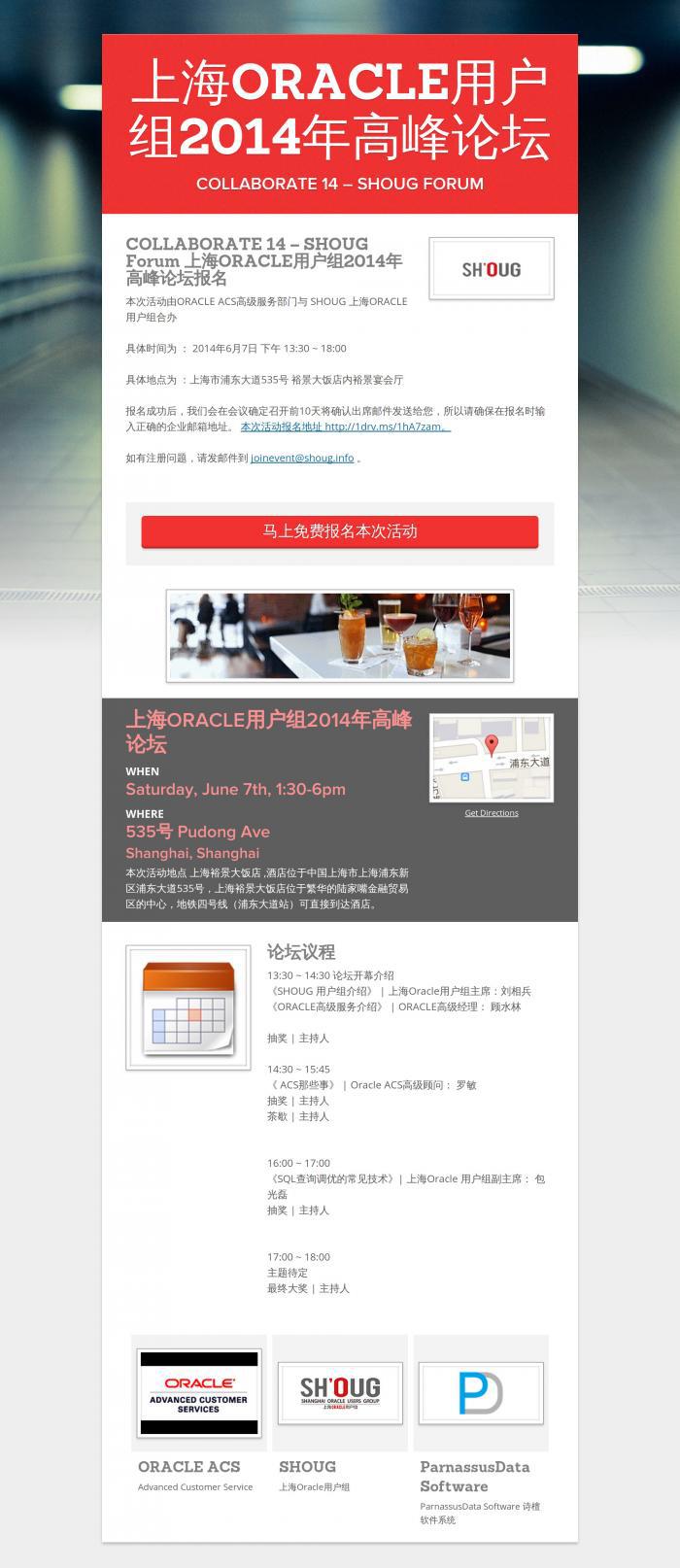This screenshot has height=1568, width=680.
Task: Tap the red free registration button
Action: tap(339, 531)
